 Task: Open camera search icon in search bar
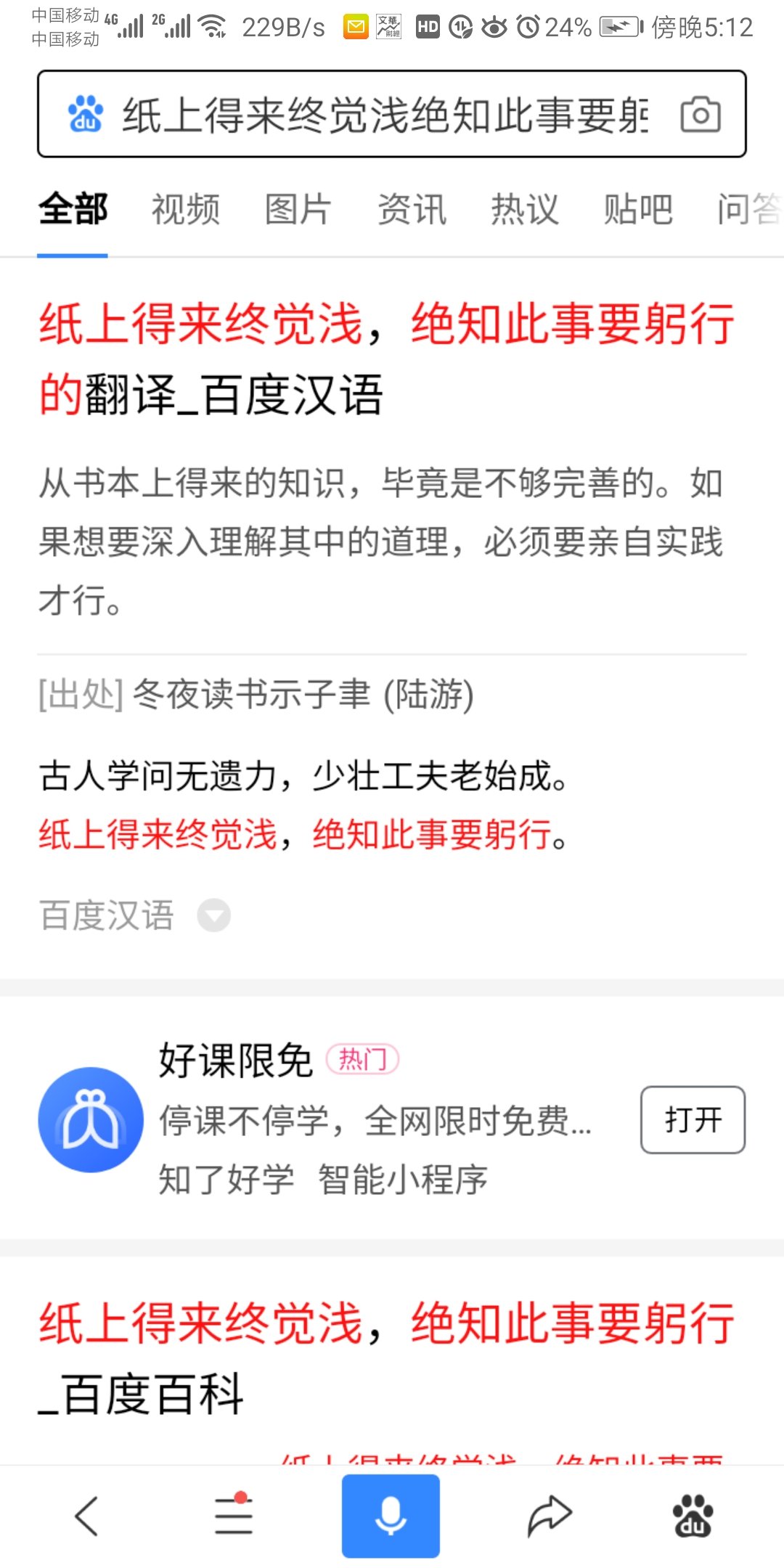[700, 115]
